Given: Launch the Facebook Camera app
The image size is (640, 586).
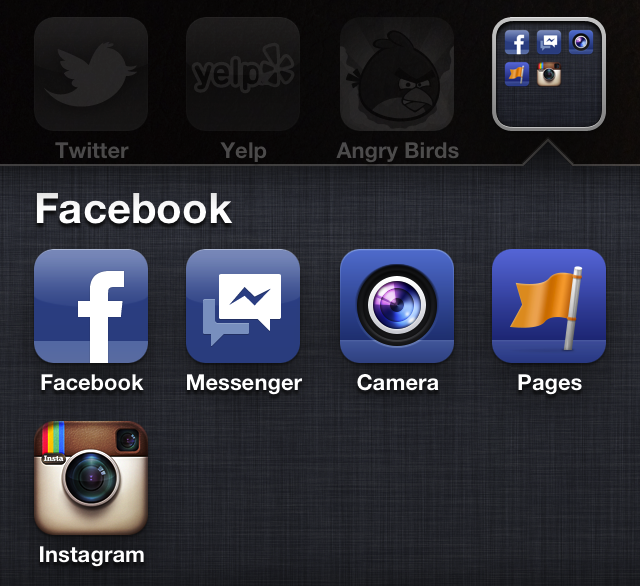Looking at the screenshot, I should [397, 306].
